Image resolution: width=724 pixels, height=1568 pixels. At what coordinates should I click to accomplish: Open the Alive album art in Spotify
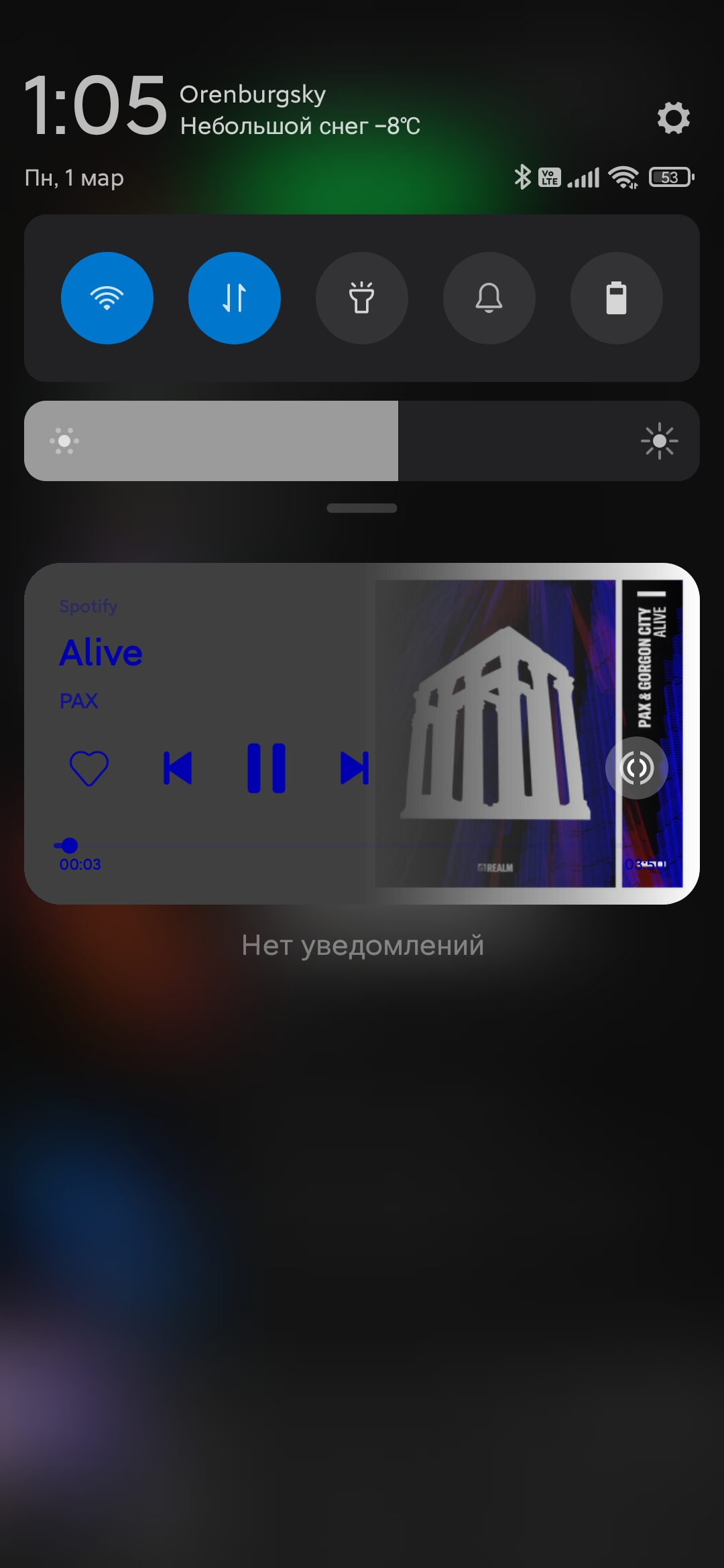(x=529, y=734)
